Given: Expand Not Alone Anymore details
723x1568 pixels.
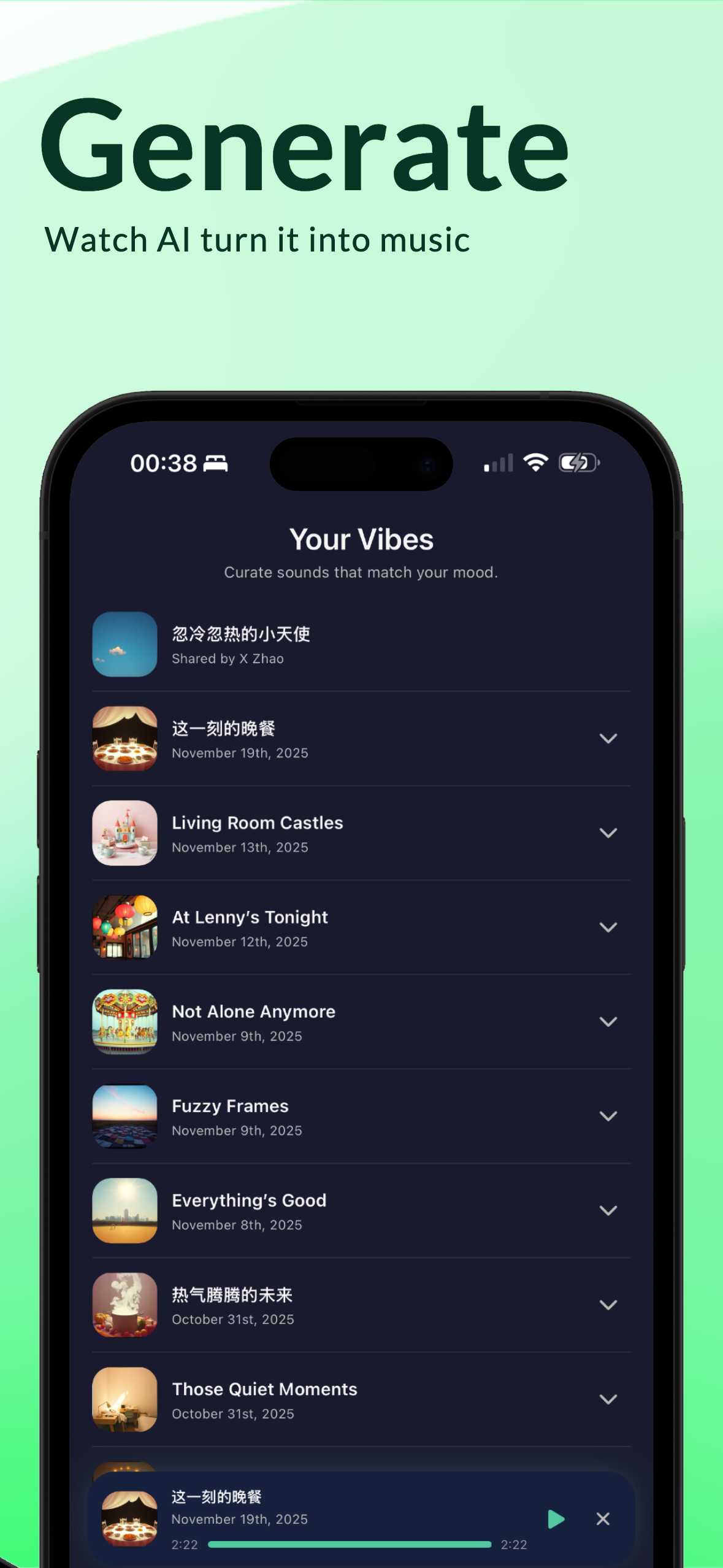Looking at the screenshot, I should pos(609,1021).
